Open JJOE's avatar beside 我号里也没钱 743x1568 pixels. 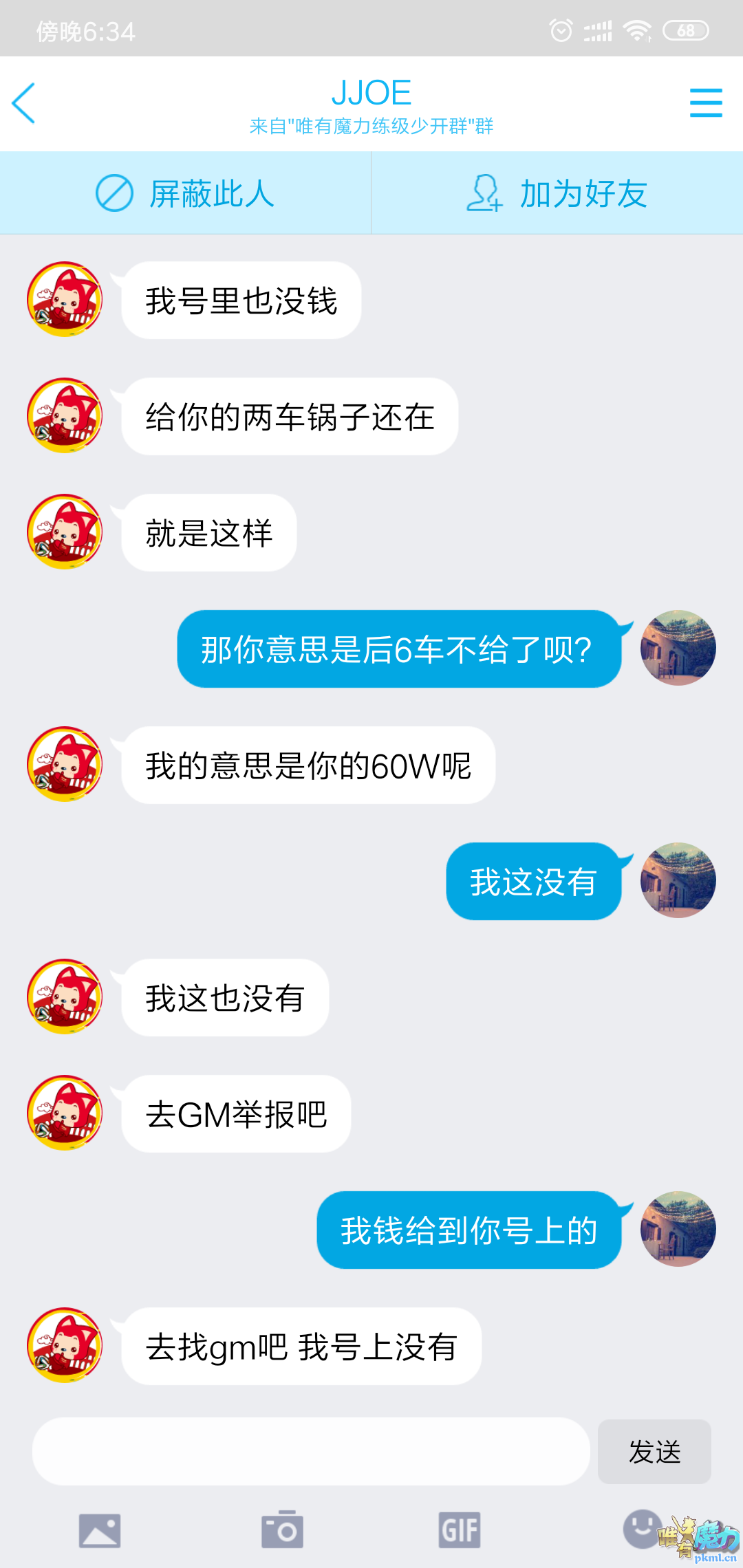click(65, 299)
